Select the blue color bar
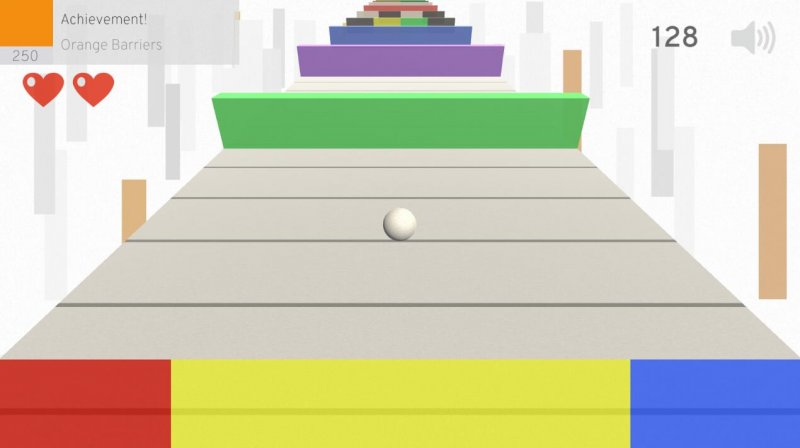The image size is (800, 448). click(715, 402)
